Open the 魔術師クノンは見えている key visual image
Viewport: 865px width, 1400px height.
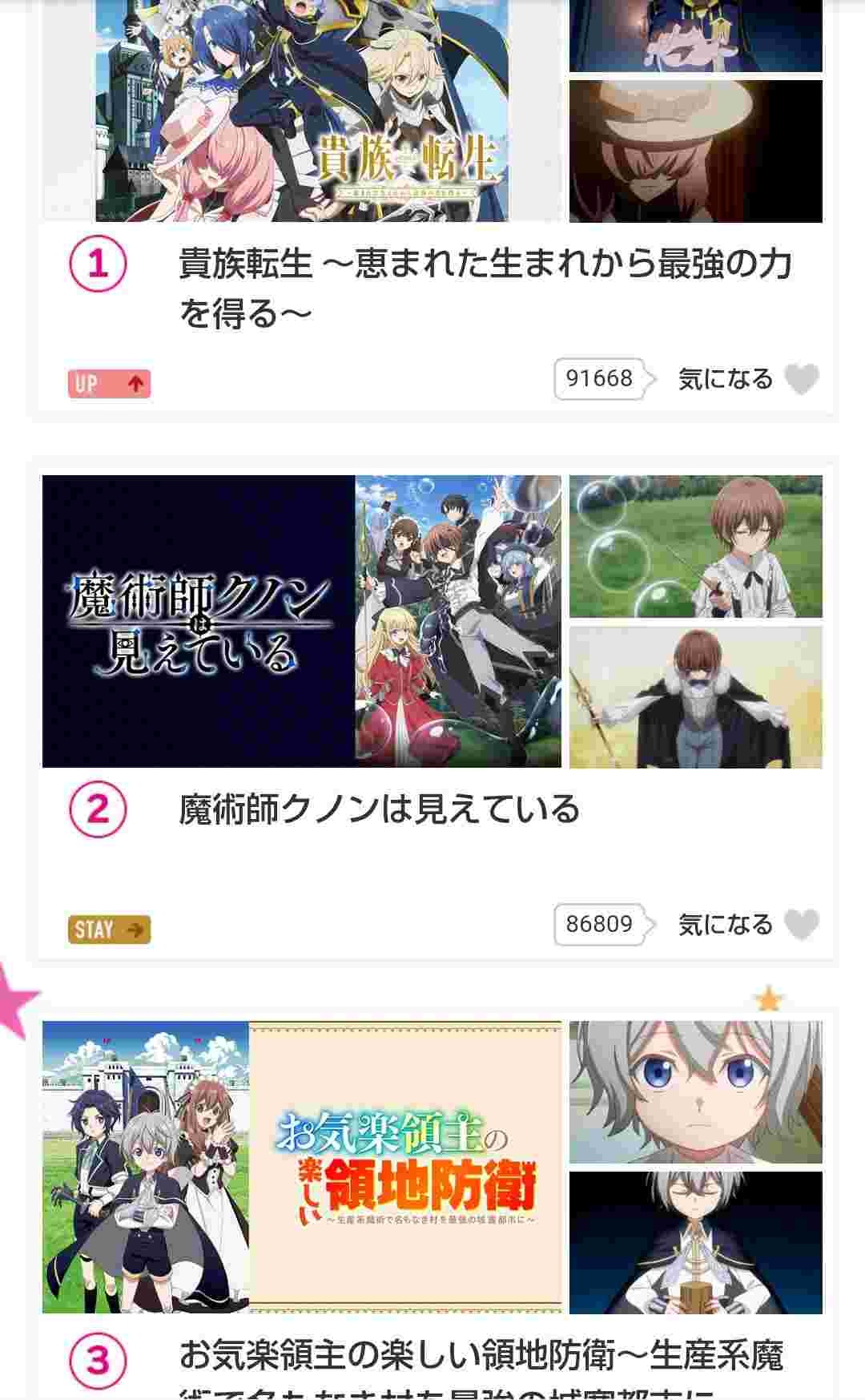click(x=302, y=621)
